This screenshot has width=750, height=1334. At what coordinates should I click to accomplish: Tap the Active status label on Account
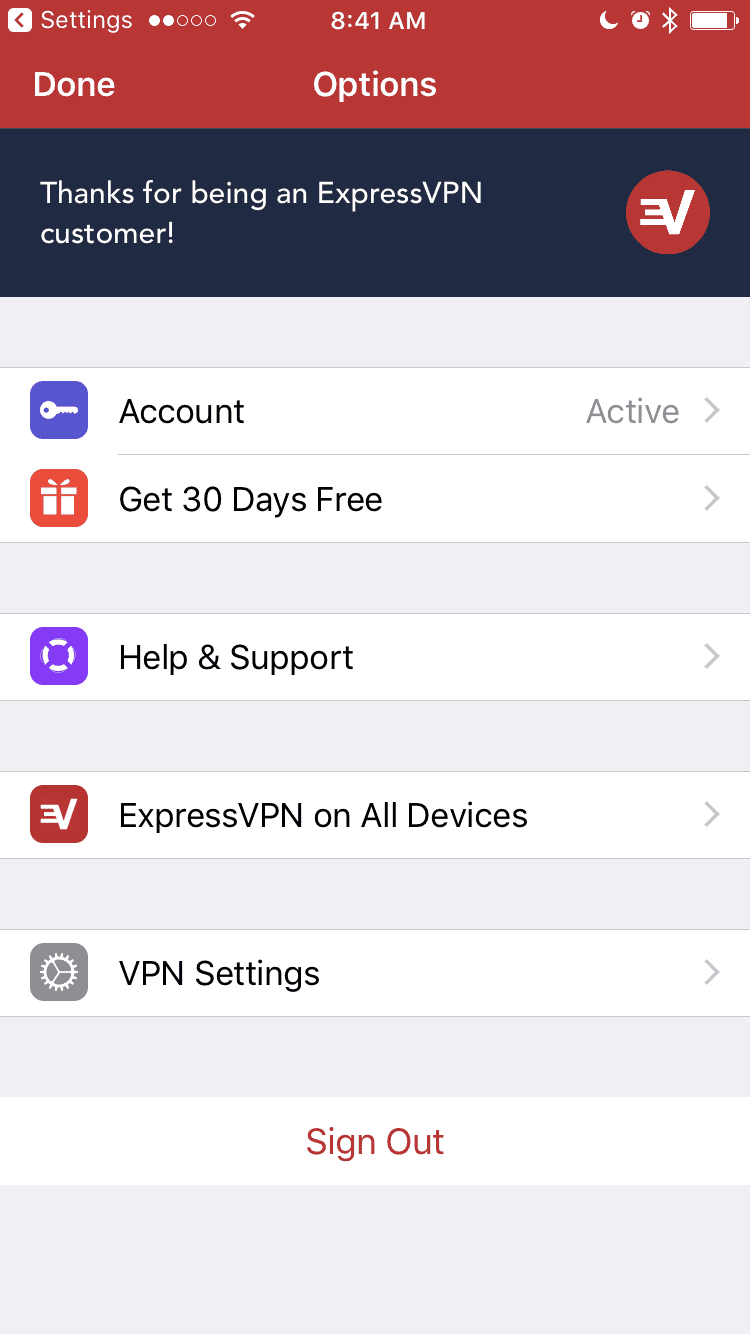coord(632,410)
